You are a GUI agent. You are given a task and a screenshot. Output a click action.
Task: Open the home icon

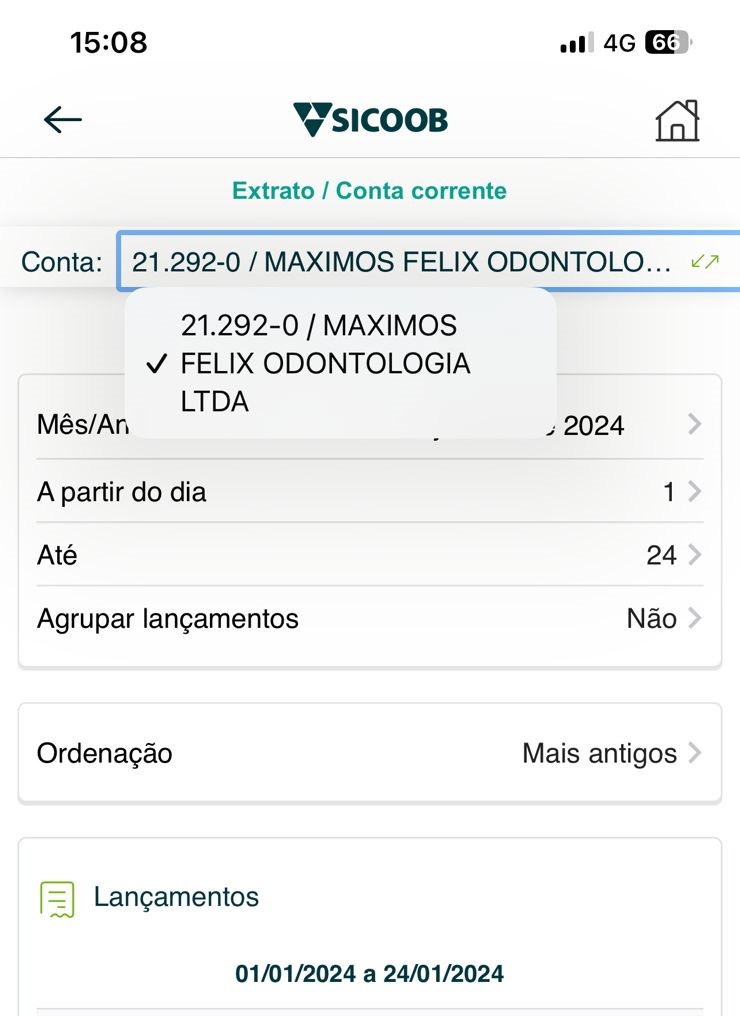coord(677,121)
